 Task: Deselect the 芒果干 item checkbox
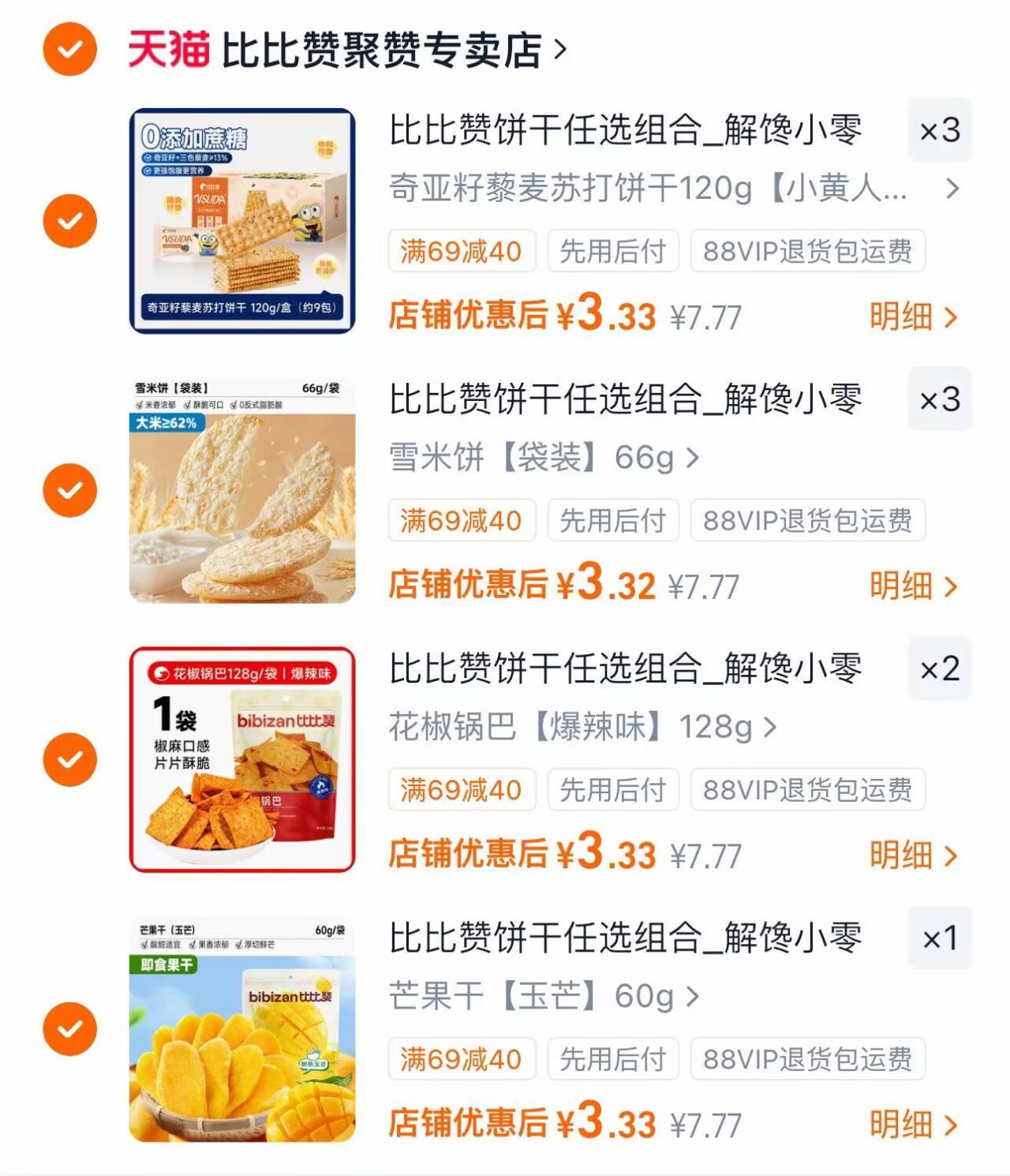click(69, 1028)
